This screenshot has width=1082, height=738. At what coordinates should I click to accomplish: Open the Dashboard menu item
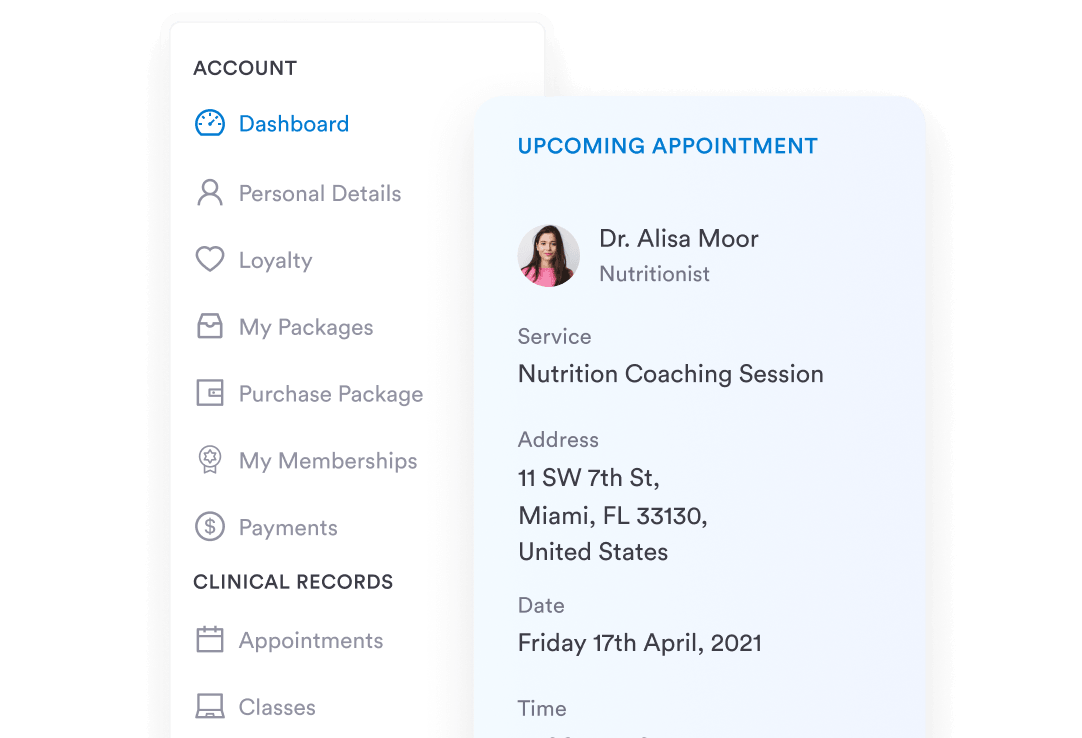coord(272,124)
